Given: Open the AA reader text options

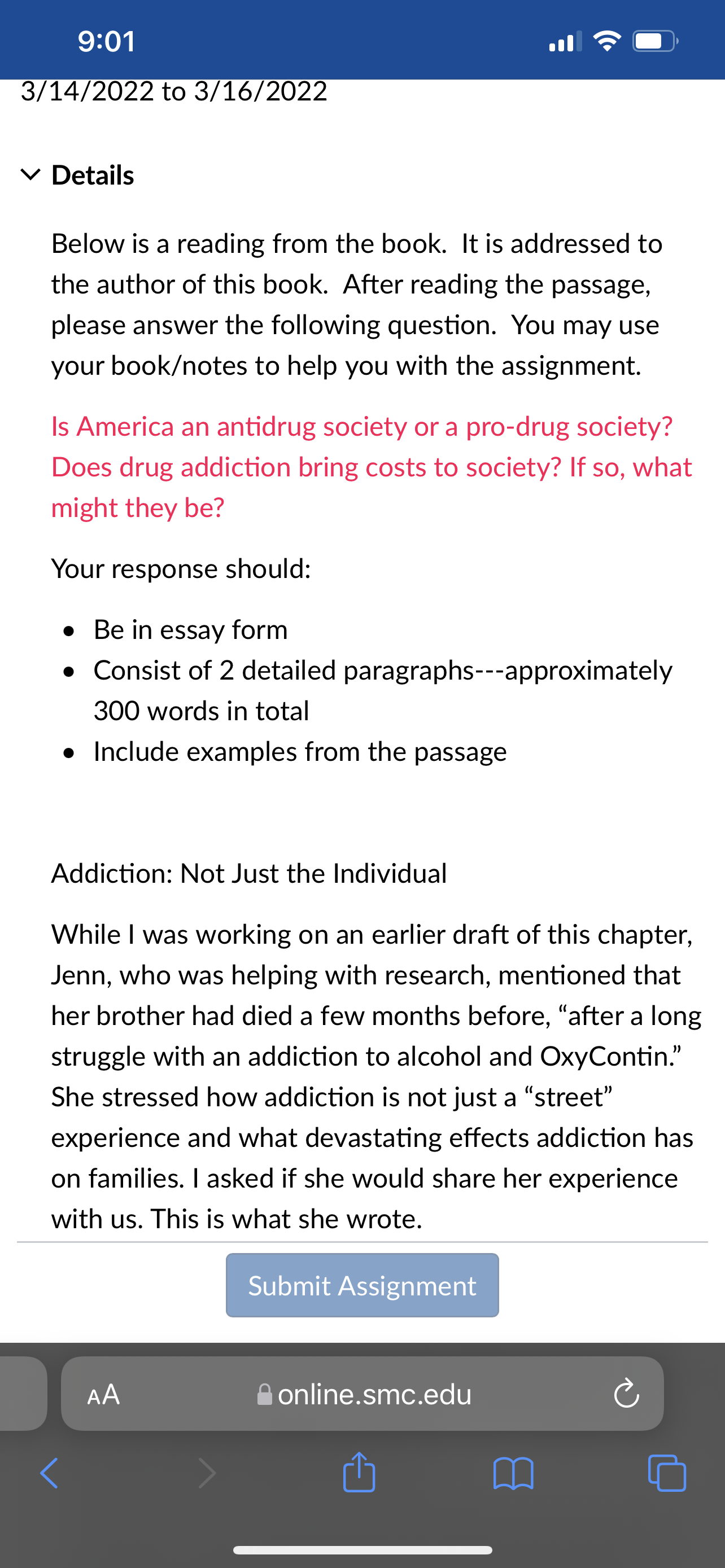Looking at the screenshot, I should click(103, 1394).
